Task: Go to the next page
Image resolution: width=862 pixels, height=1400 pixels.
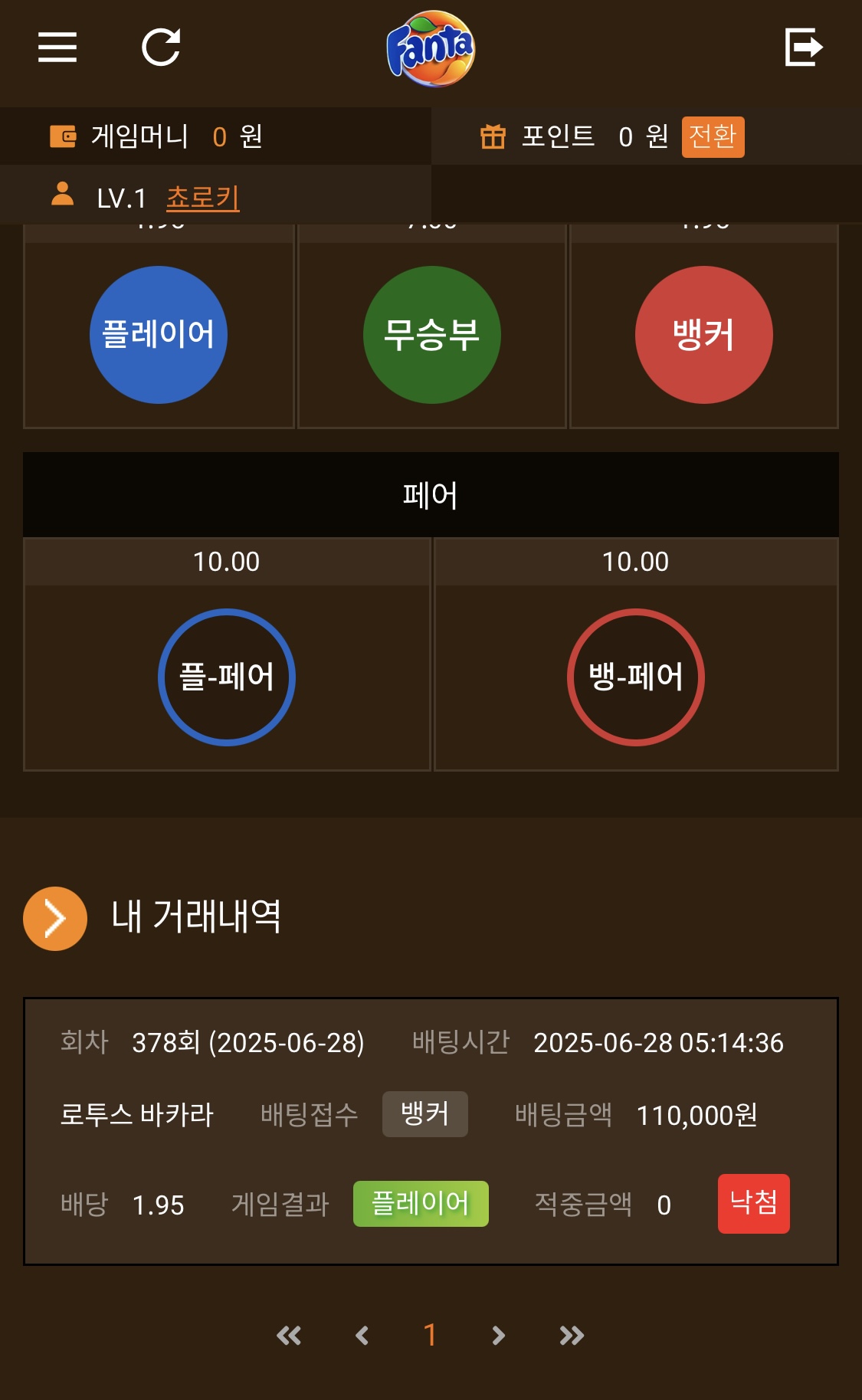Action: point(498,1336)
